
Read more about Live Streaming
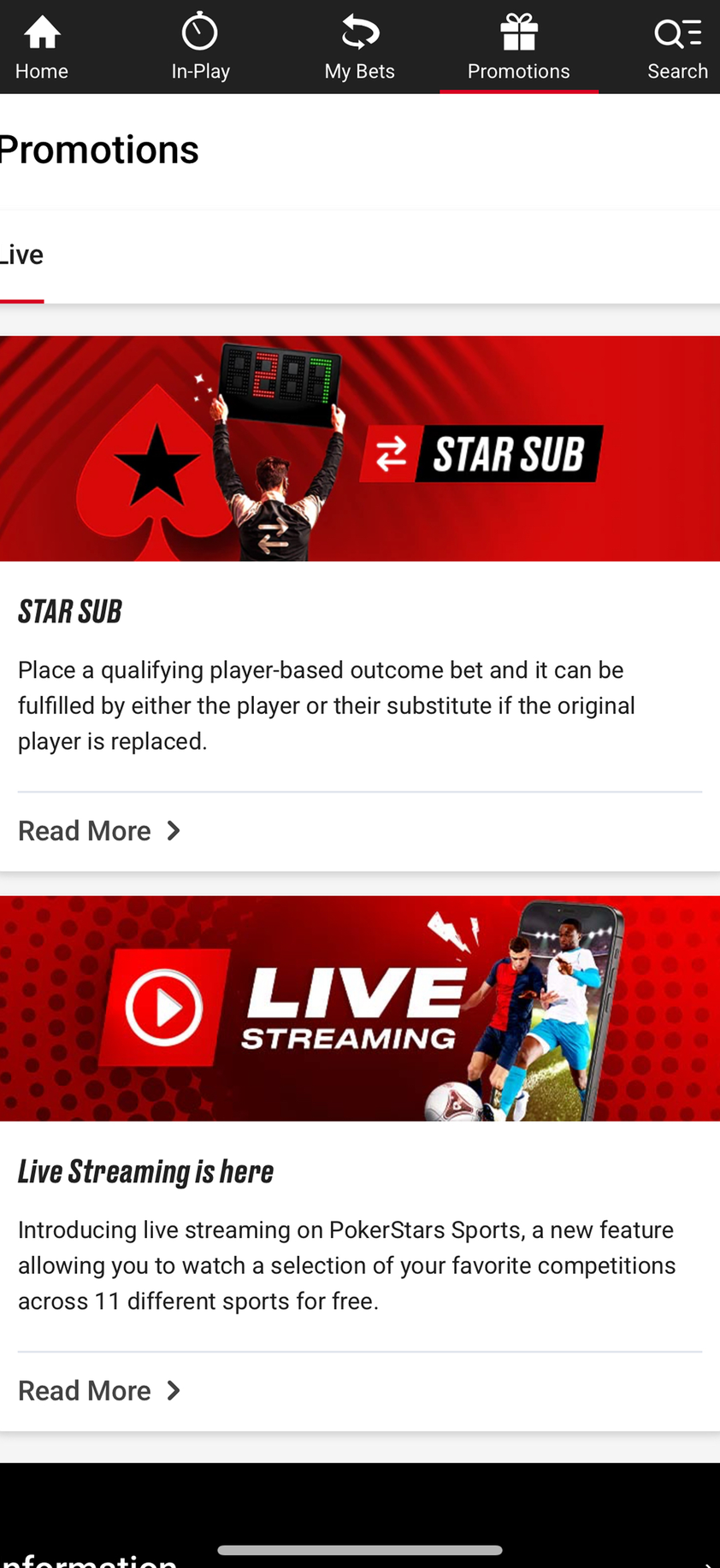(101, 1391)
